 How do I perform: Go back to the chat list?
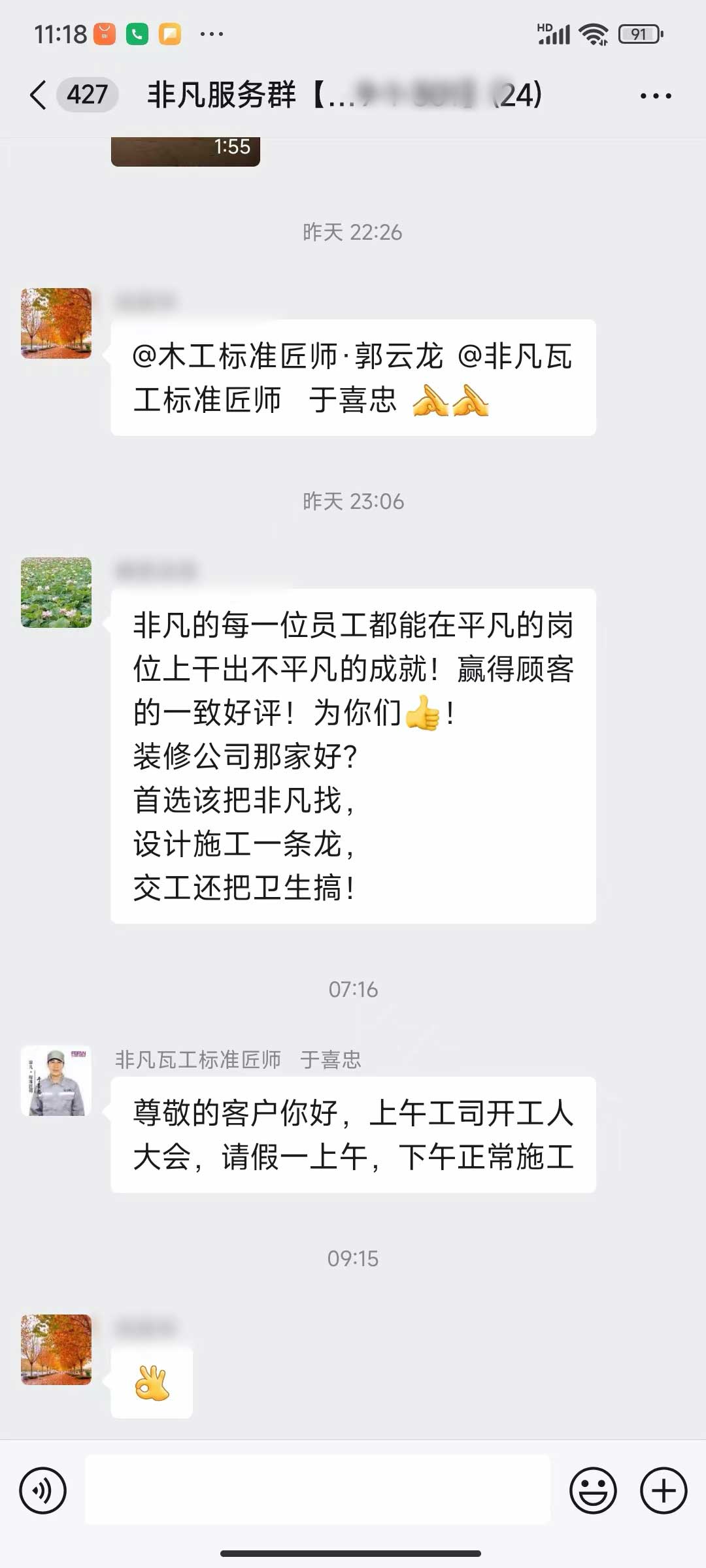point(39,95)
